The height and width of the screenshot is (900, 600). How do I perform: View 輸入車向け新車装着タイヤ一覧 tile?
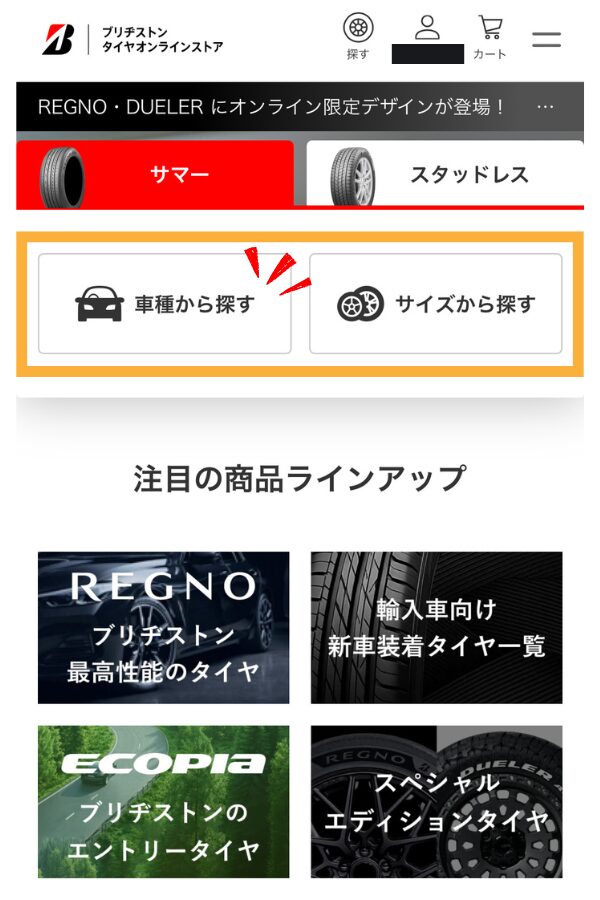coord(436,627)
